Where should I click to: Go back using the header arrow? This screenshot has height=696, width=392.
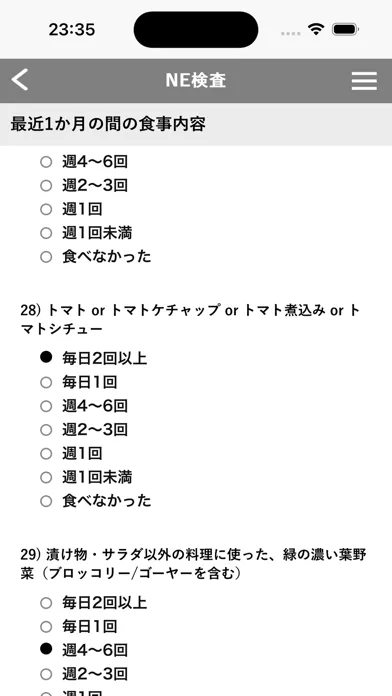click(20, 80)
